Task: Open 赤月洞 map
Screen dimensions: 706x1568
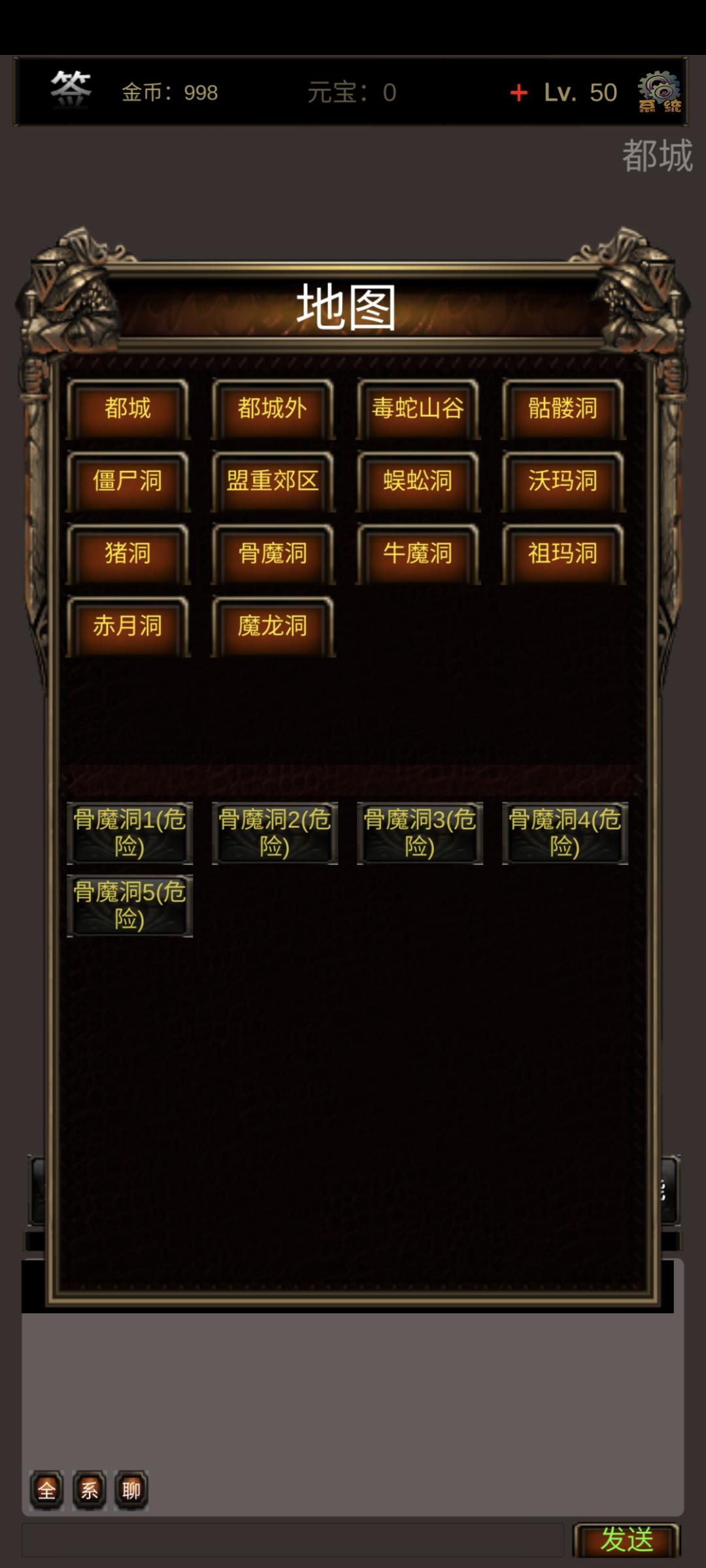Action: pyautogui.click(x=127, y=627)
